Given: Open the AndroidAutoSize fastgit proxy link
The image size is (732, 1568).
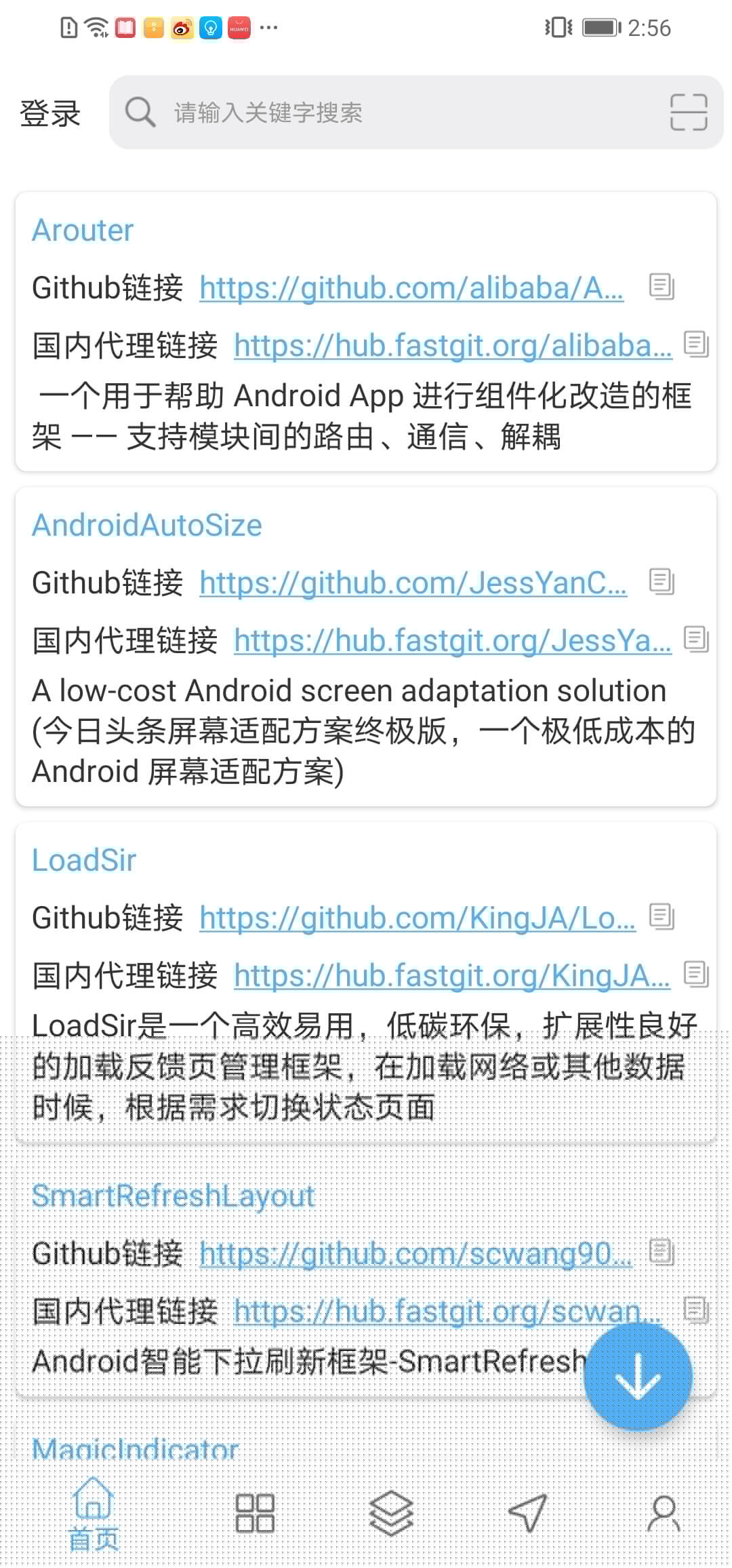Looking at the screenshot, I should click(x=453, y=640).
